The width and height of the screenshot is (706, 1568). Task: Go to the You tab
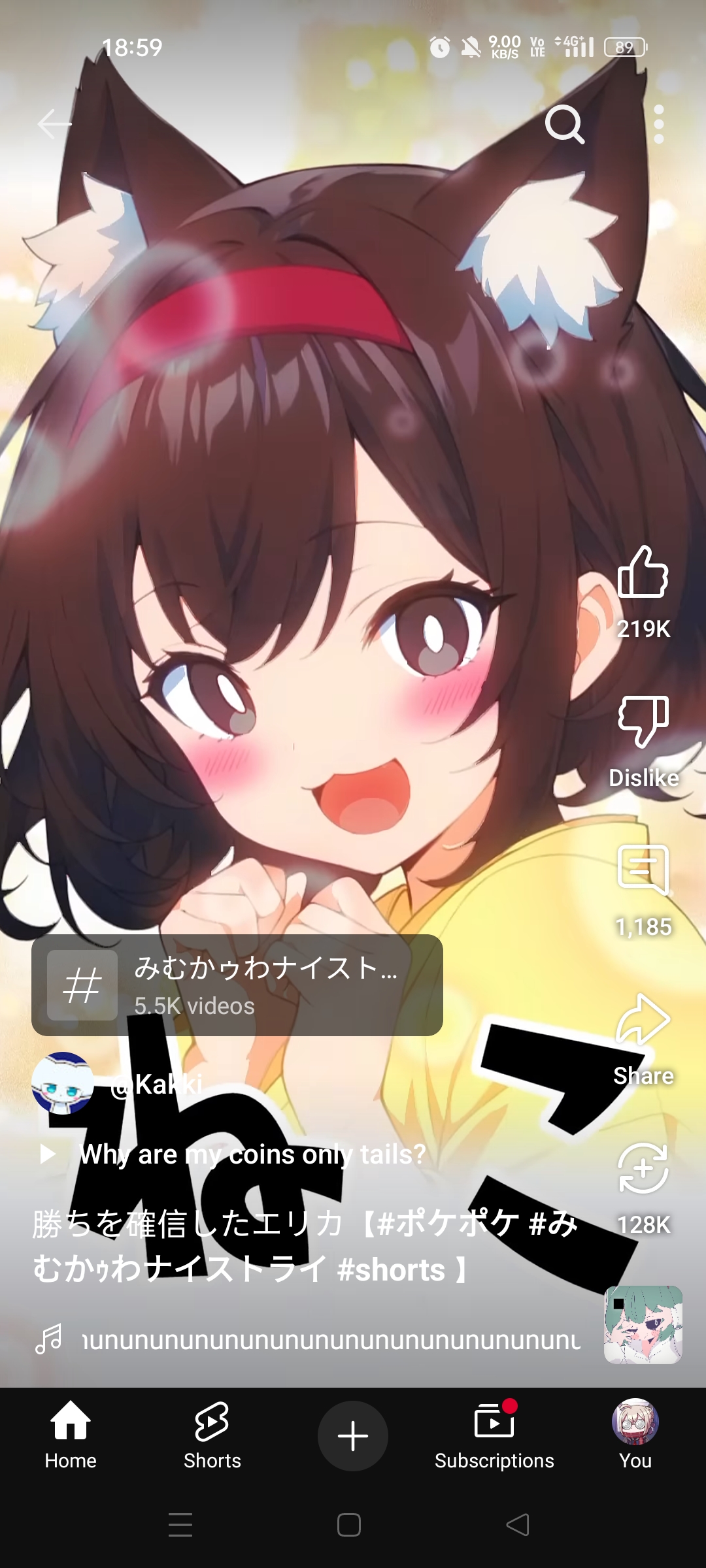[635, 1435]
